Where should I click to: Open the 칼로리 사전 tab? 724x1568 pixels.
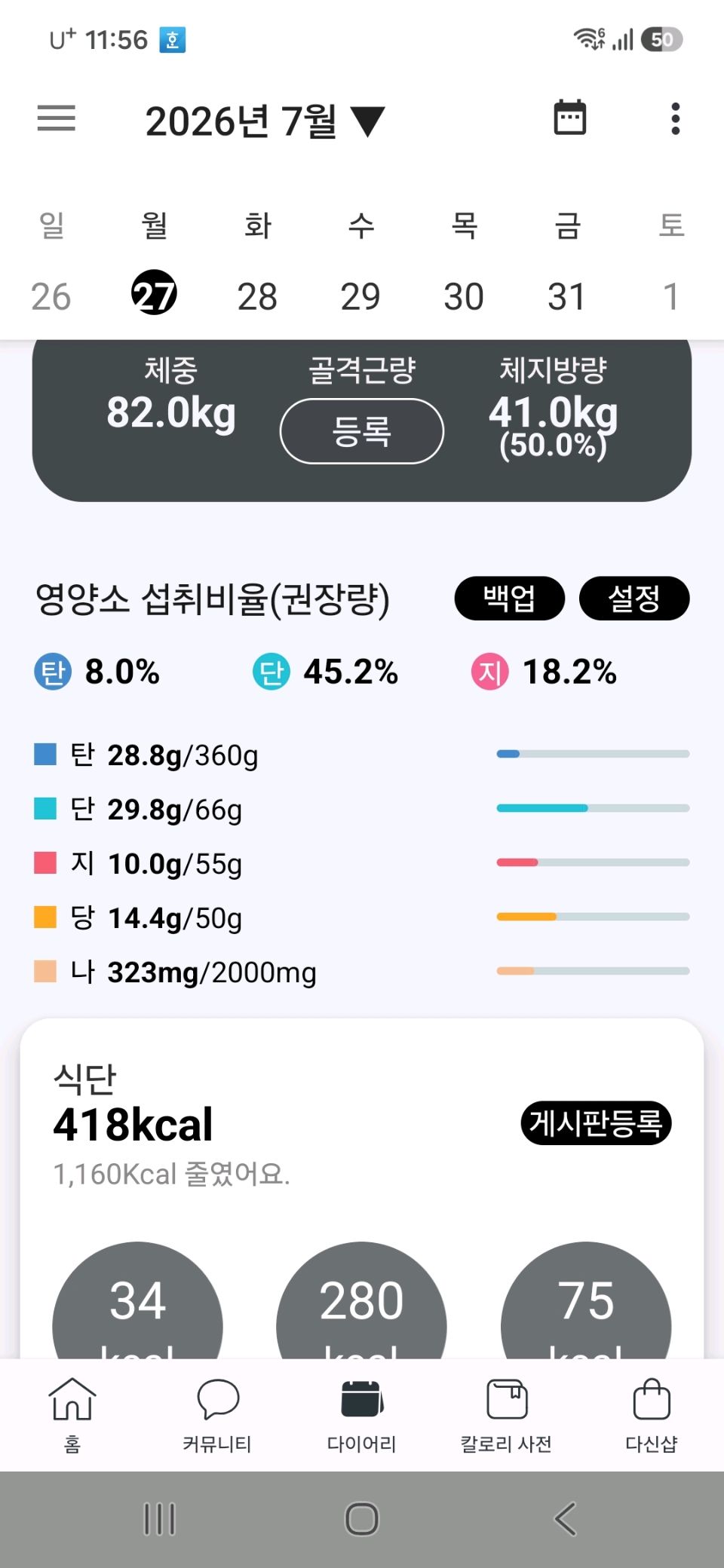click(506, 1415)
